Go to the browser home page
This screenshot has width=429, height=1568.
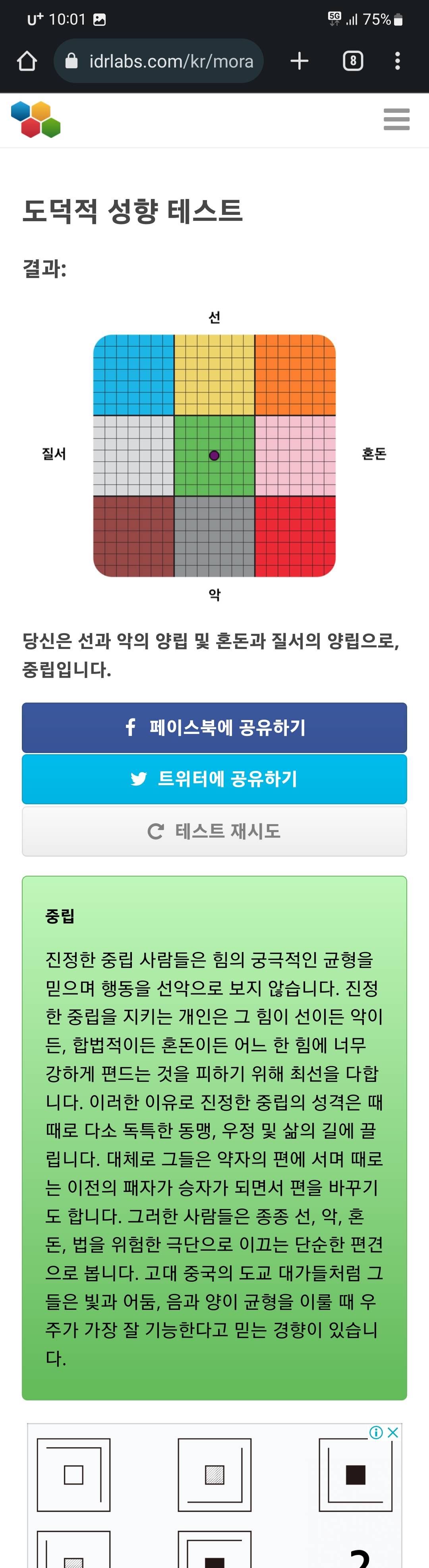[x=27, y=61]
